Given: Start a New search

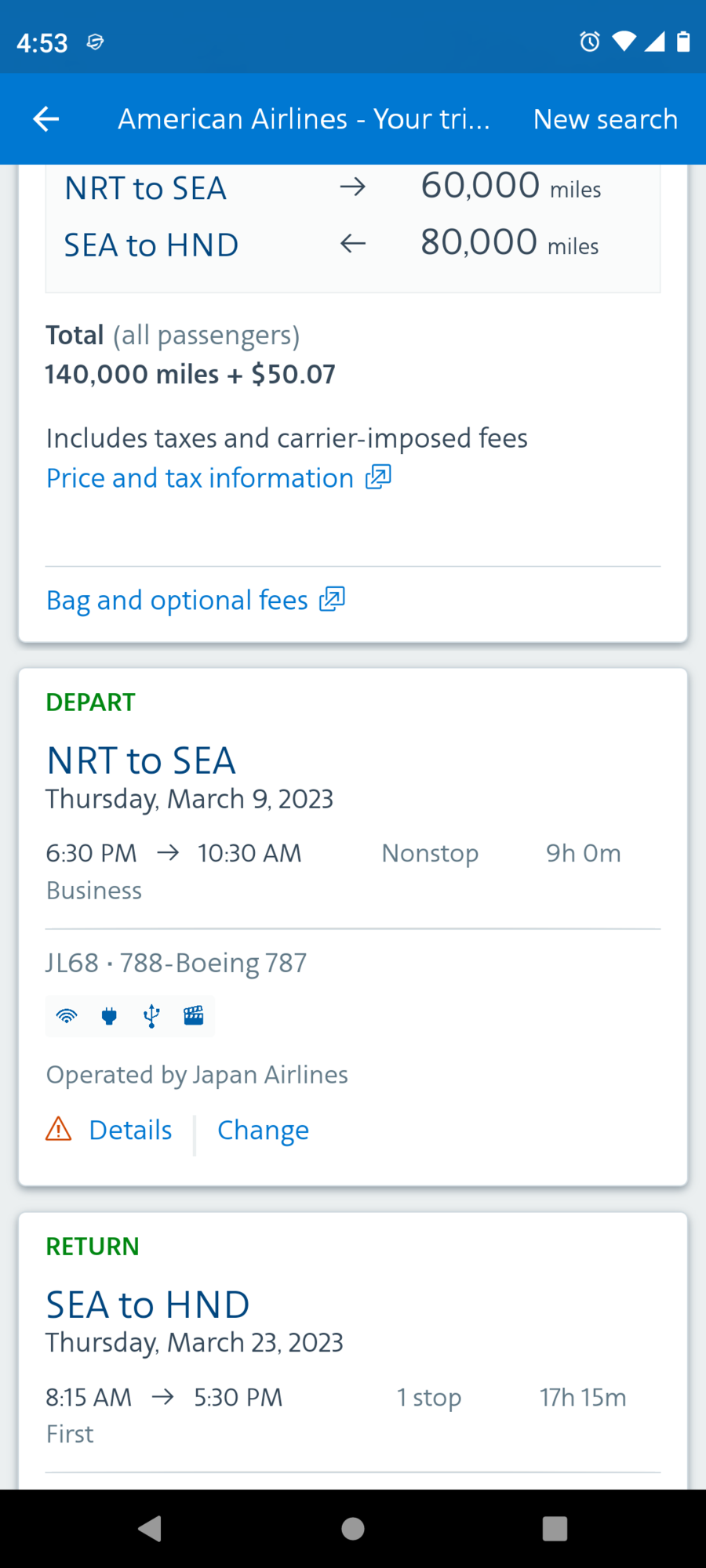Looking at the screenshot, I should (x=605, y=119).
